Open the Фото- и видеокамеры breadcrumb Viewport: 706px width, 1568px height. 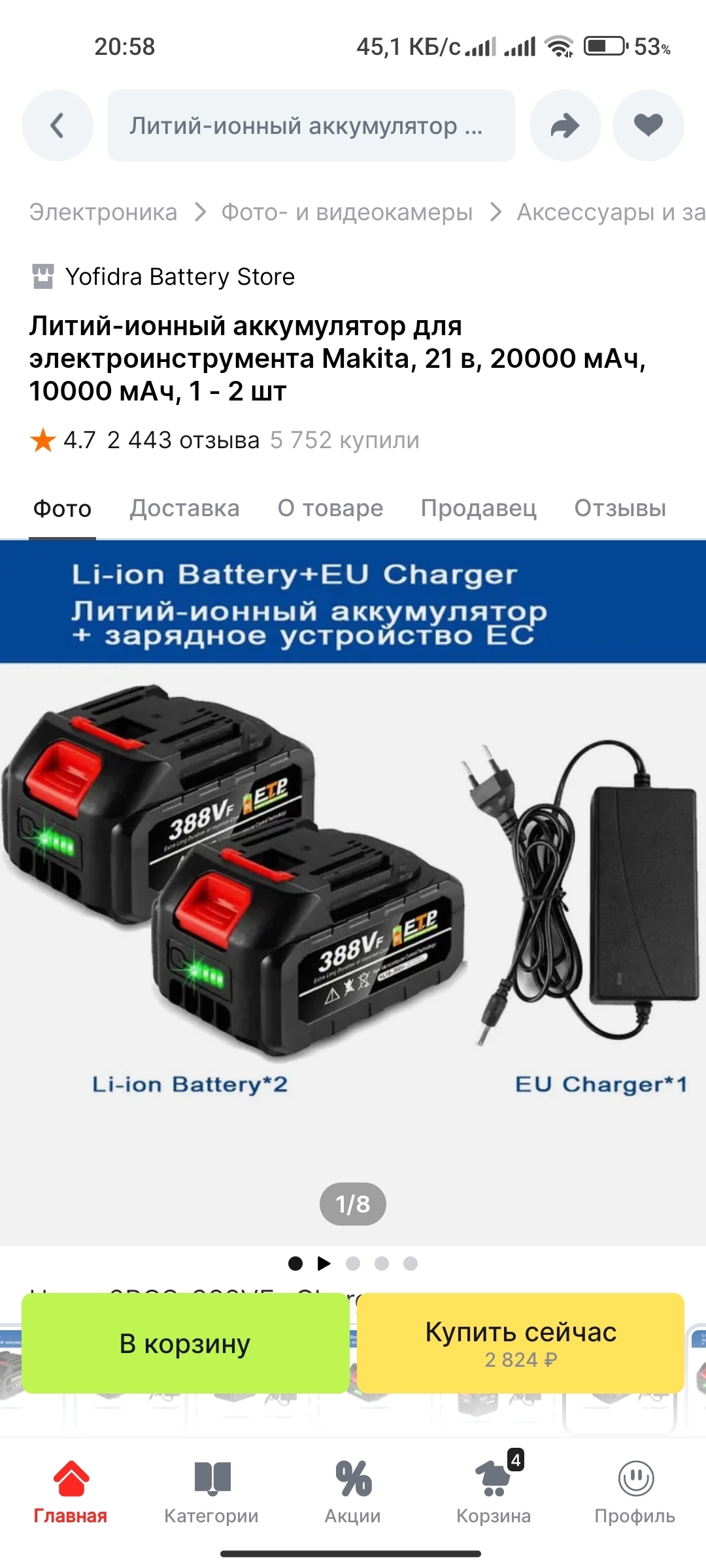[x=346, y=212]
